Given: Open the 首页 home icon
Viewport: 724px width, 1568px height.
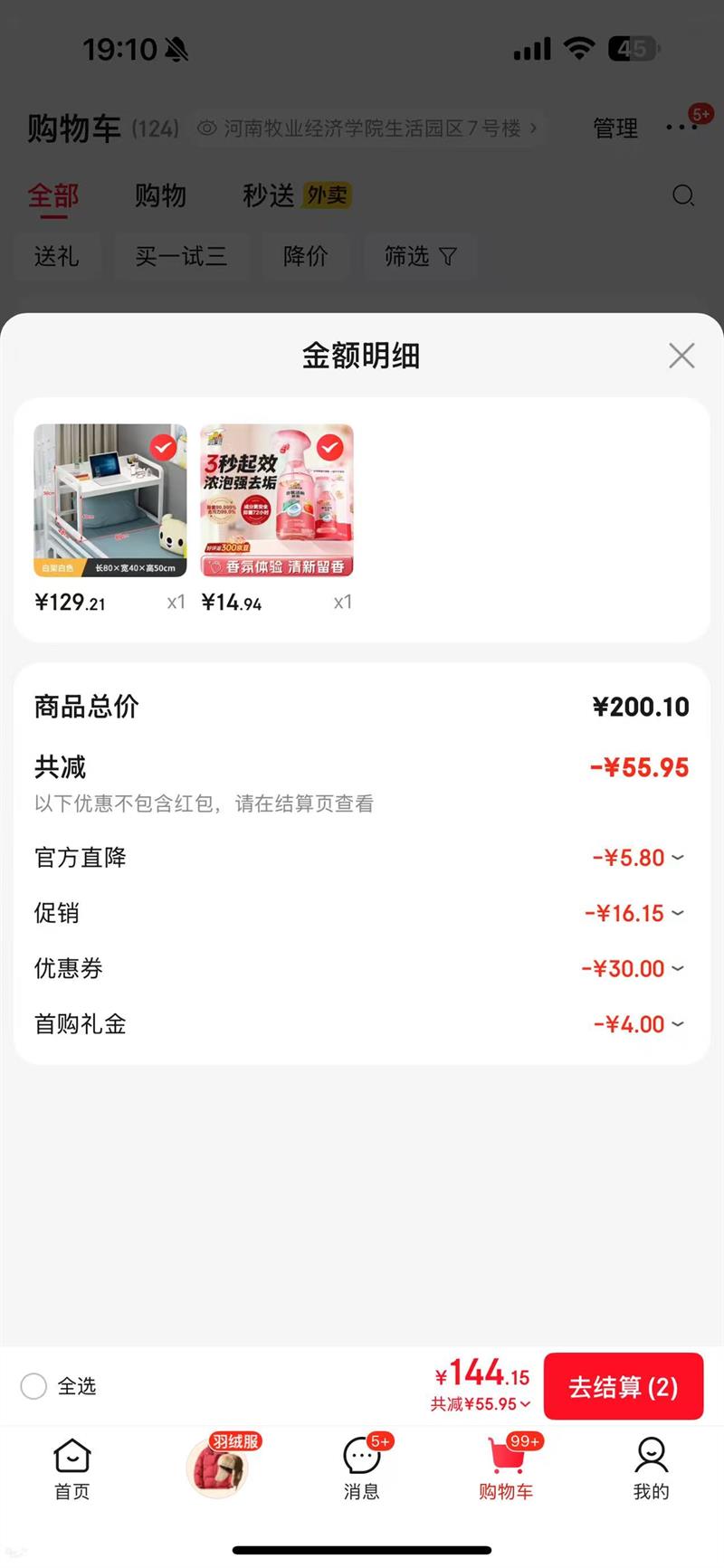Looking at the screenshot, I should [71, 1457].
